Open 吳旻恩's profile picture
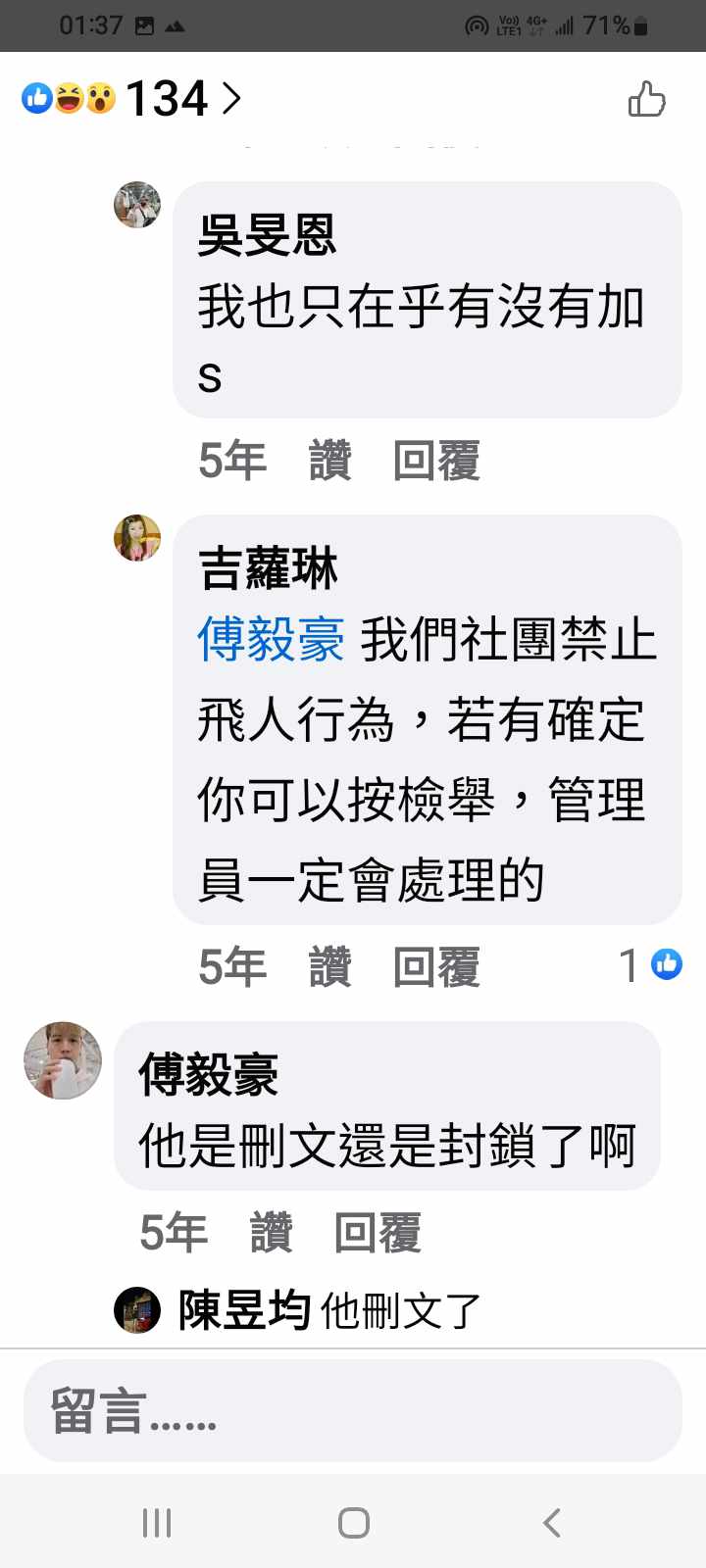Image resolution: width=706 pixels, height=1568 pixels. coord(137,205)
